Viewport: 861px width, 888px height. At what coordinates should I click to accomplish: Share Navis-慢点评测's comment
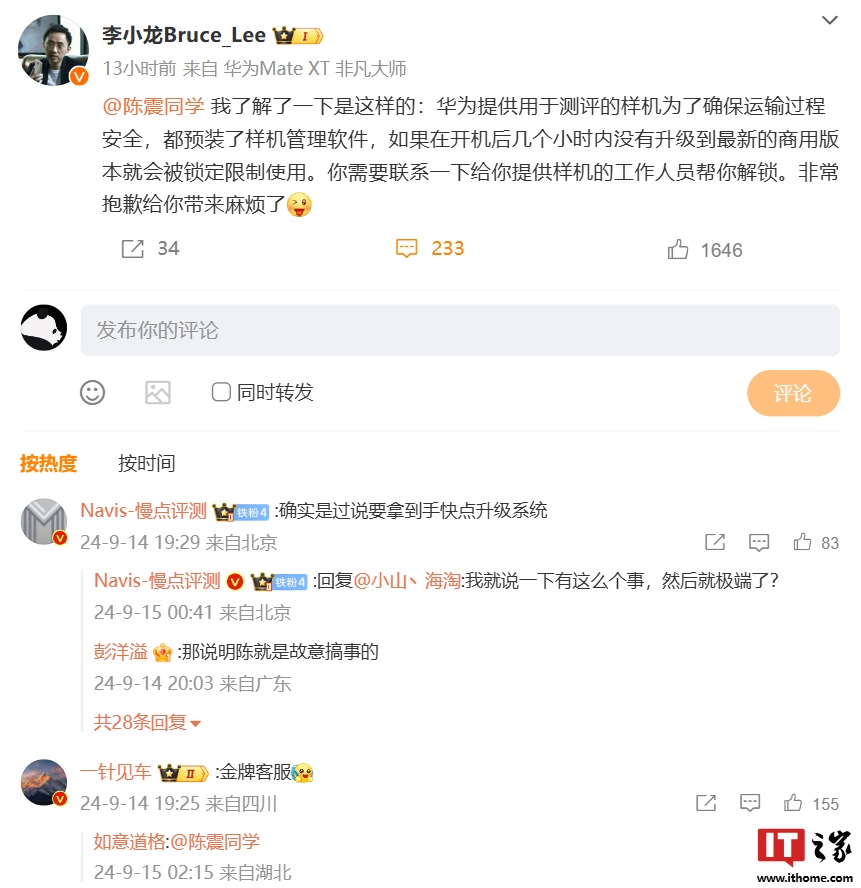pyautogui.click(x=714, y=543)
